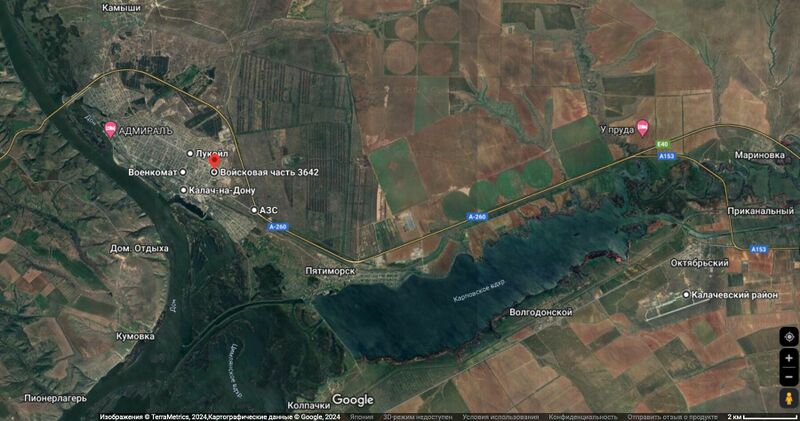
Task: Open the У пруда hotel marker
Action: (x=643, y=126)
